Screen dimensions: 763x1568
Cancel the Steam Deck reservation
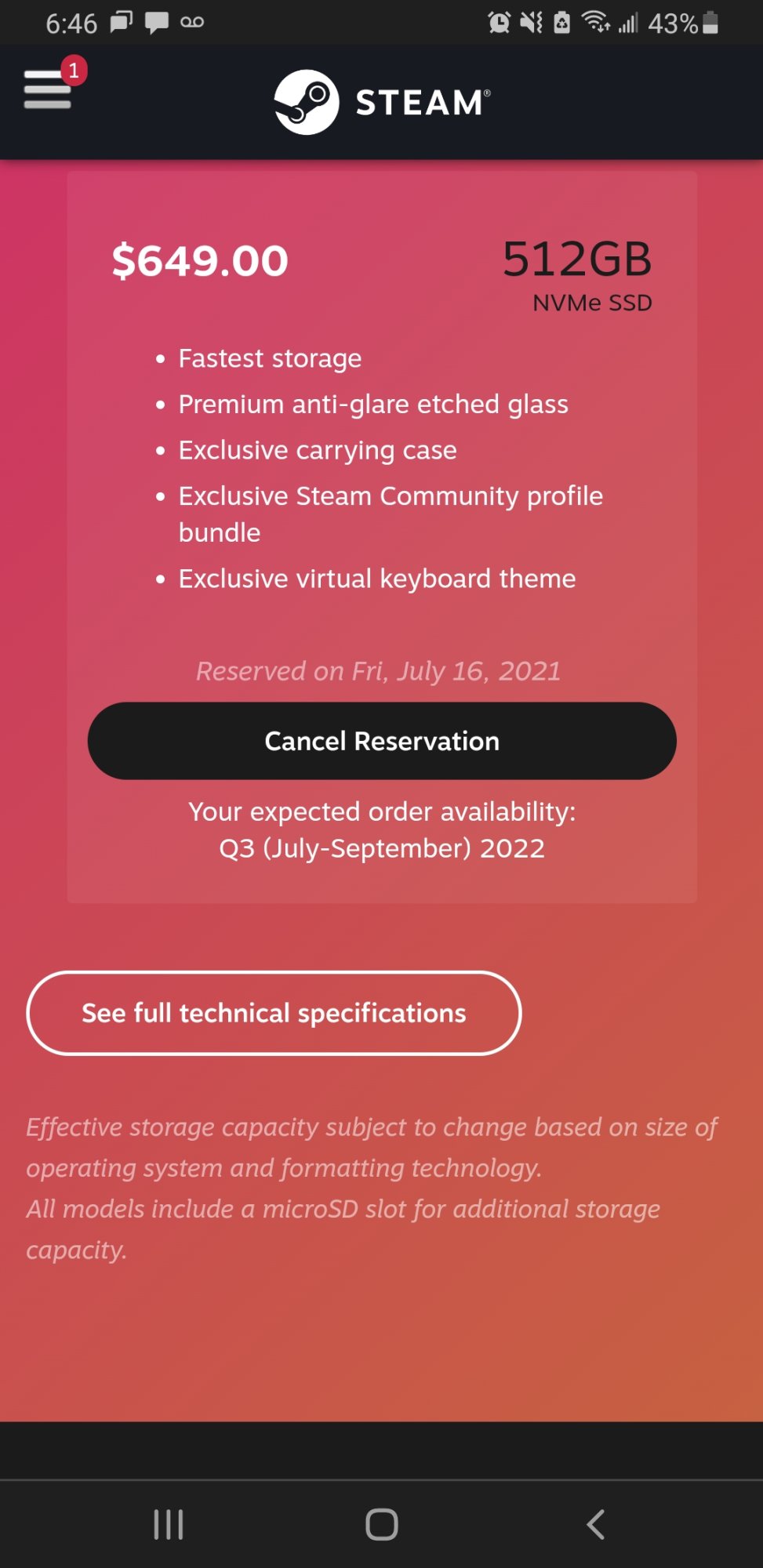(x=382, y=741)
